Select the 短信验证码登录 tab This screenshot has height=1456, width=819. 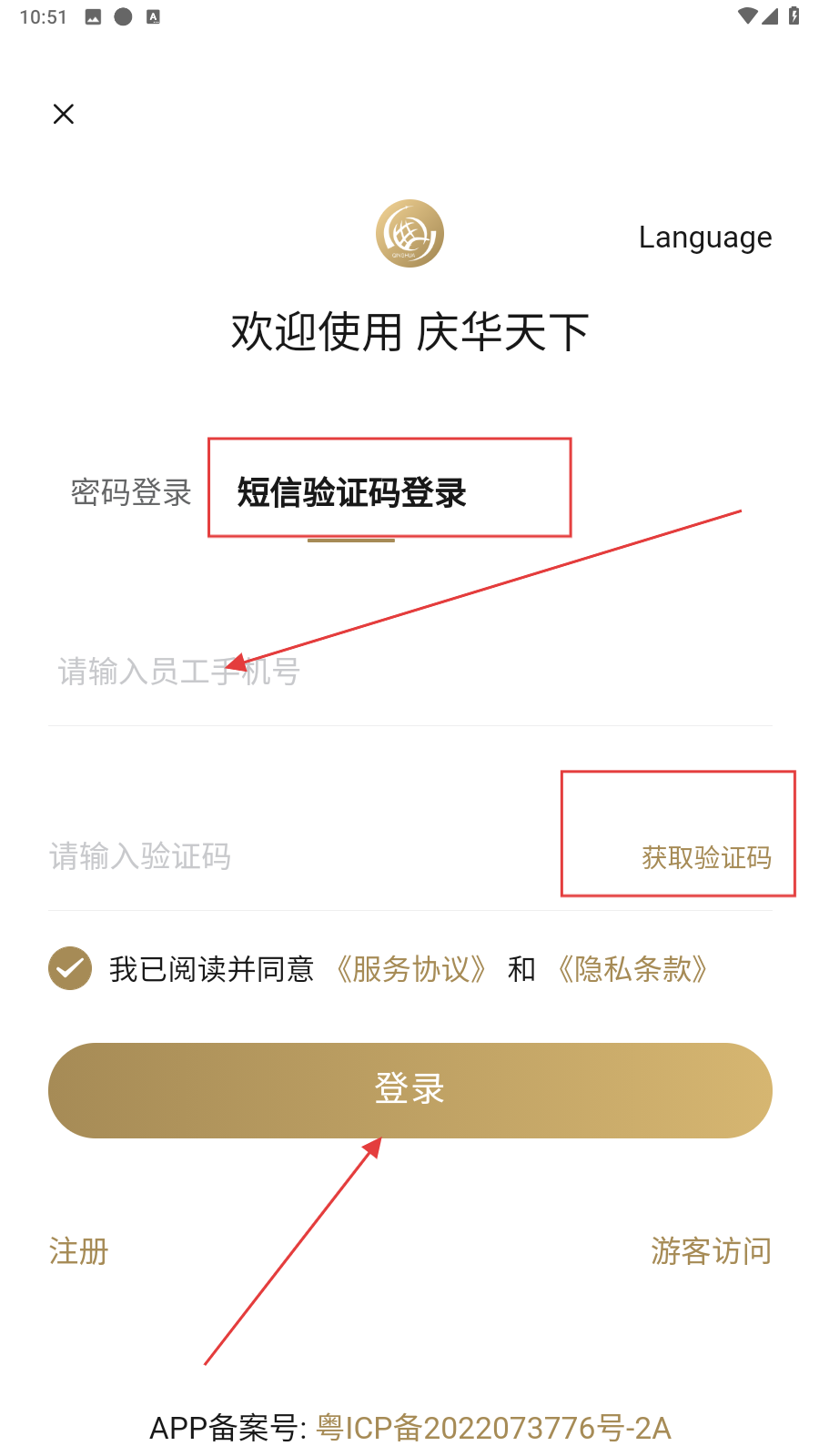click(352, 492)
